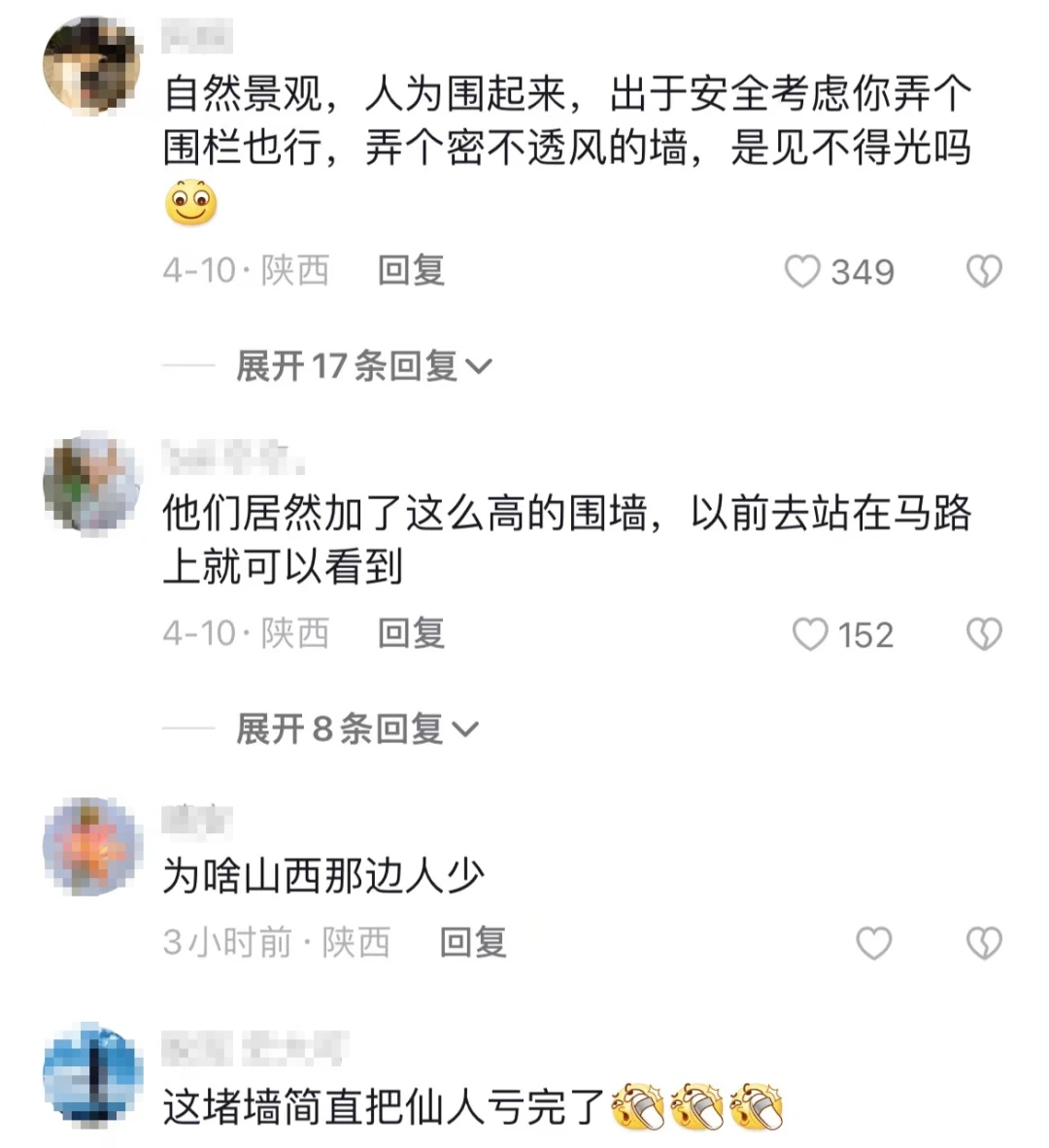Tap the dislike icon beside the third comment
Screen dimensions: 1049x1148
tap(984, 941)
